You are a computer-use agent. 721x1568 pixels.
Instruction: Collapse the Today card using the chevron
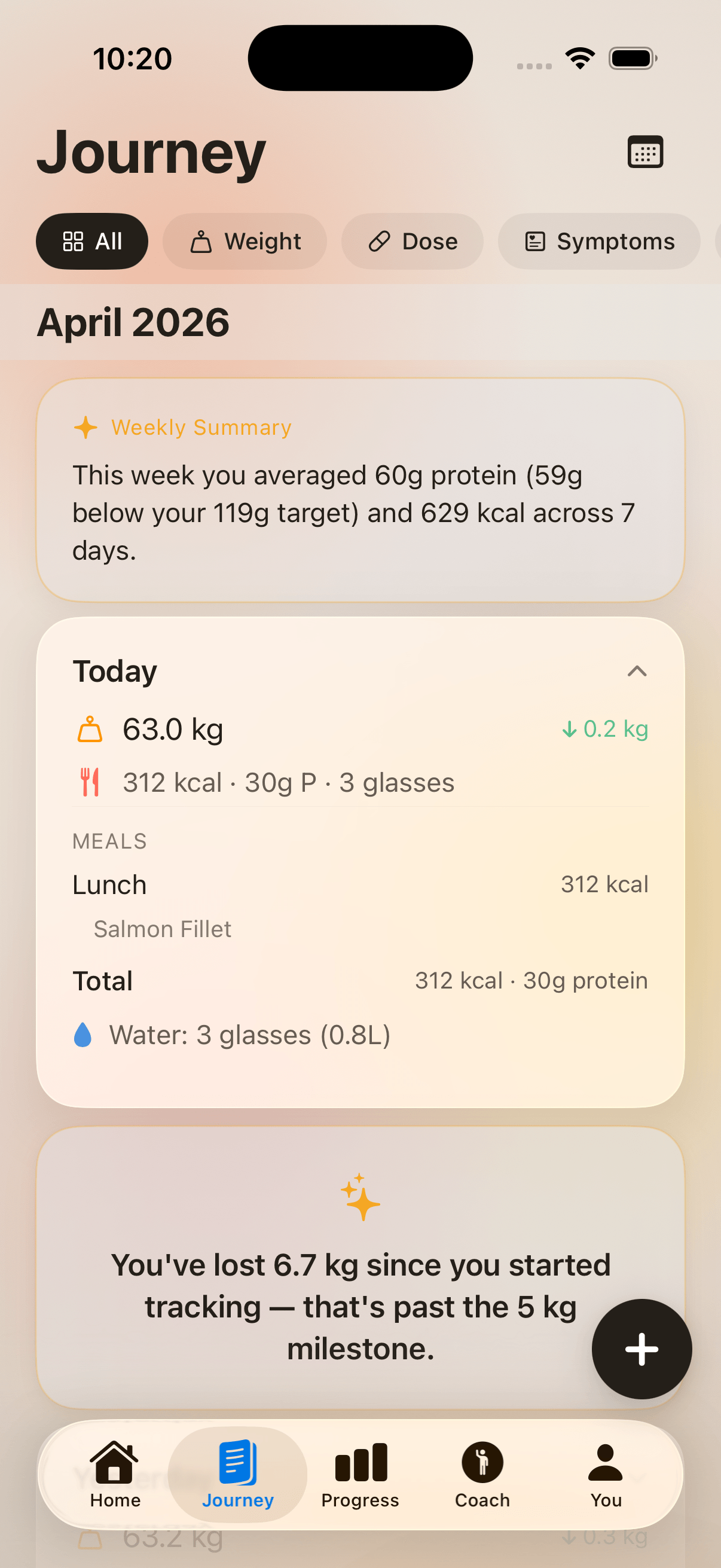pos(637,672)
